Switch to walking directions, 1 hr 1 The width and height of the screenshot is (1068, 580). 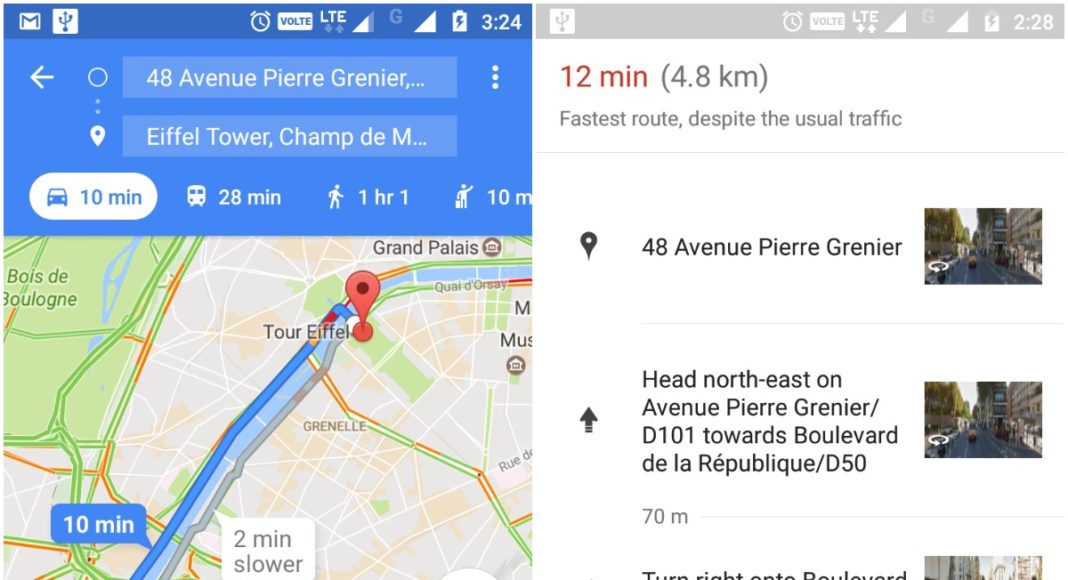click(368, 197)
